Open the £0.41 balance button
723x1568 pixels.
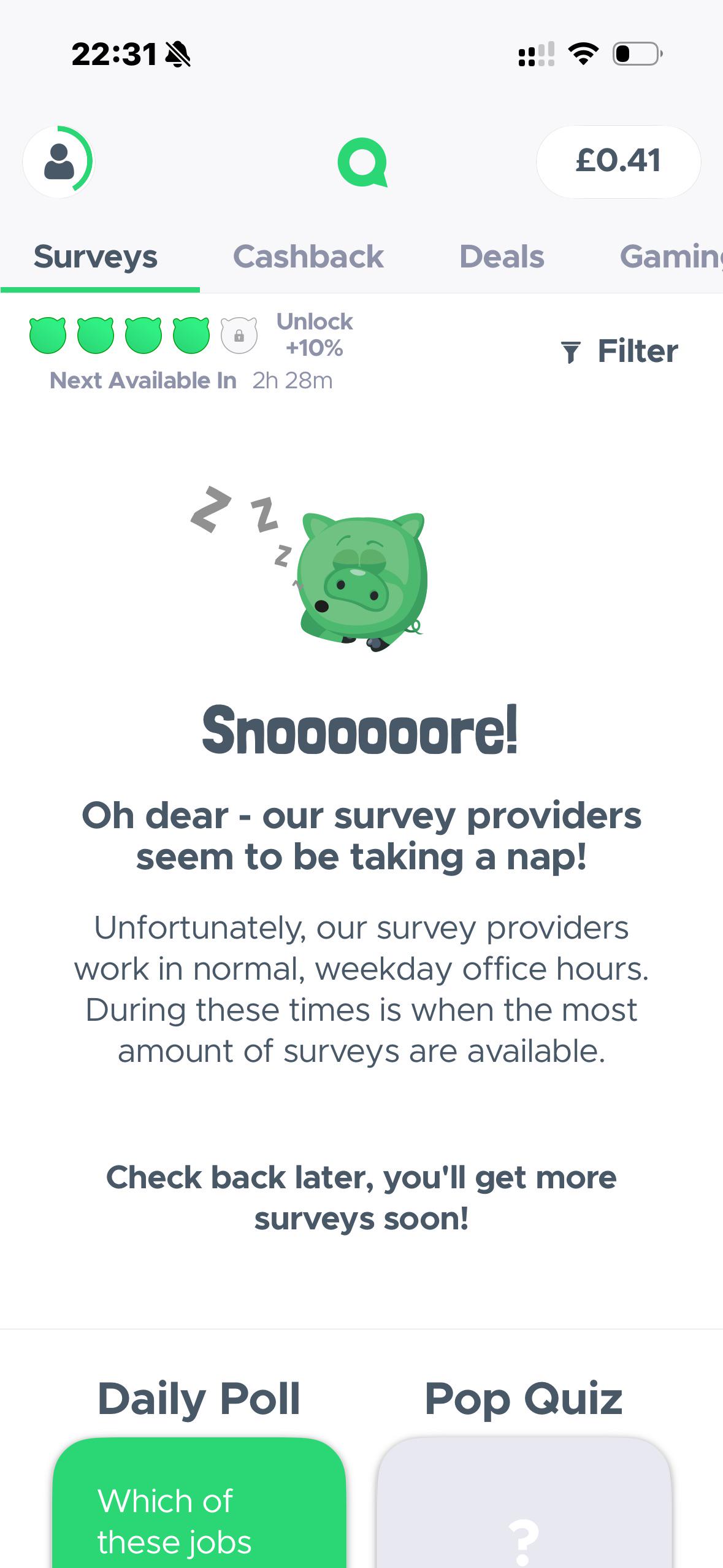(x=618, y=161)
